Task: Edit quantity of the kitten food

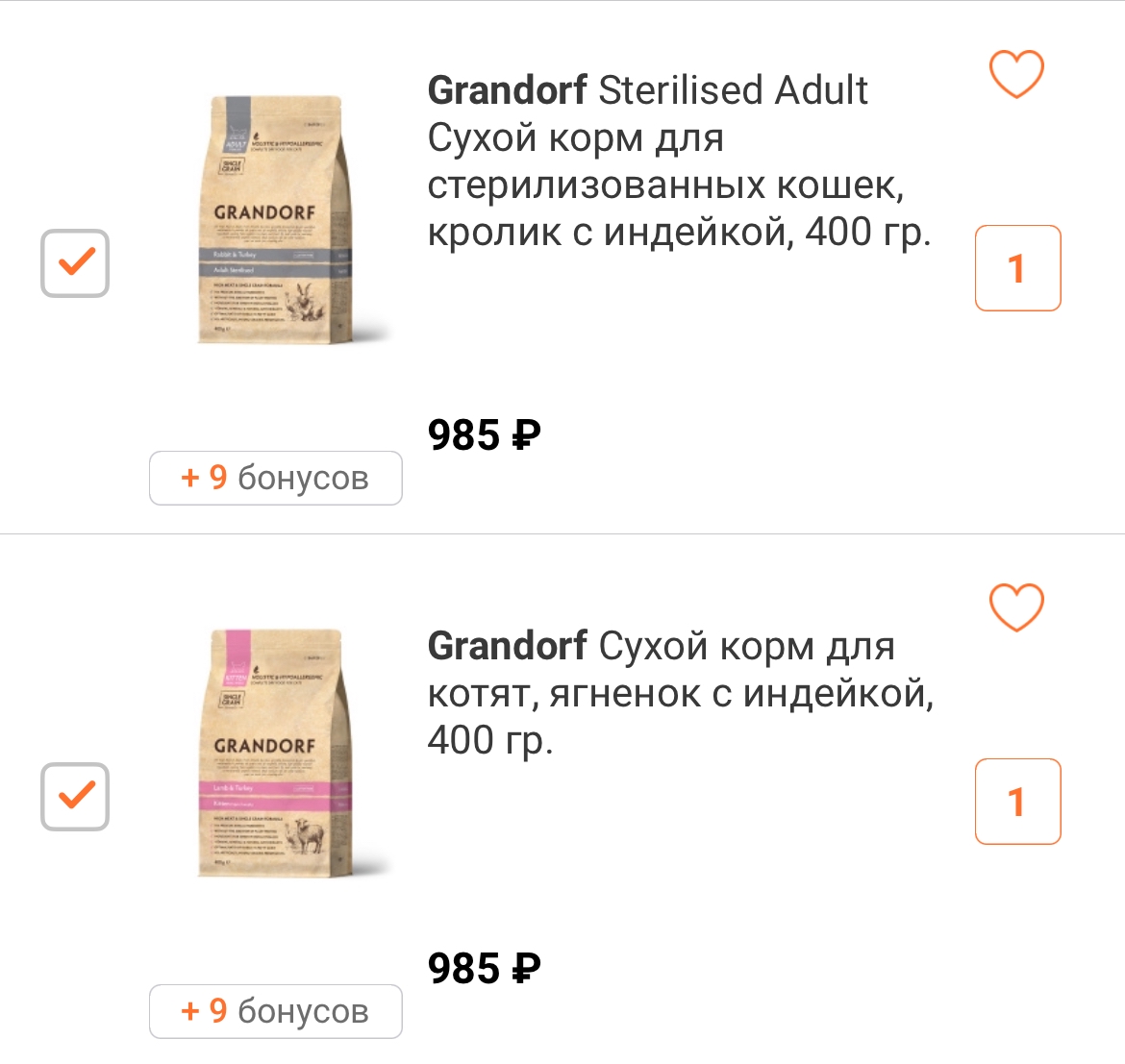Action: (x=1017, y=802)
